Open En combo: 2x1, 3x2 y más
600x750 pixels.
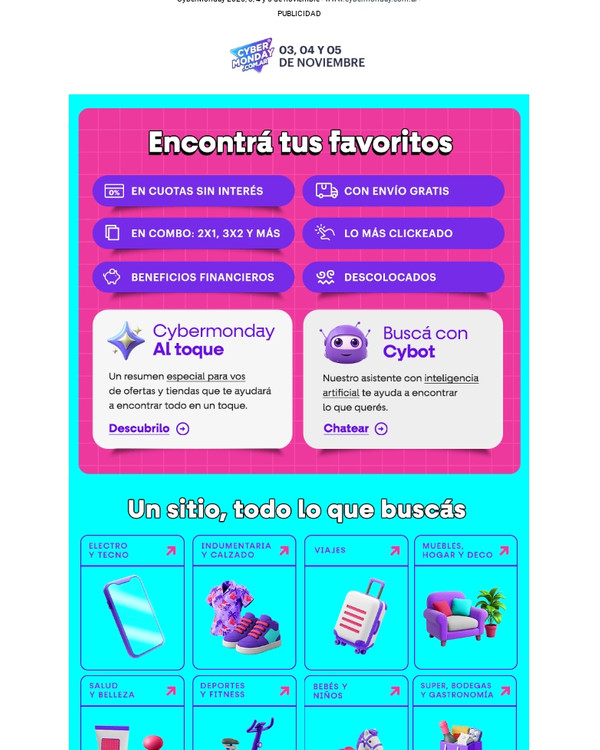click(193, 233)
